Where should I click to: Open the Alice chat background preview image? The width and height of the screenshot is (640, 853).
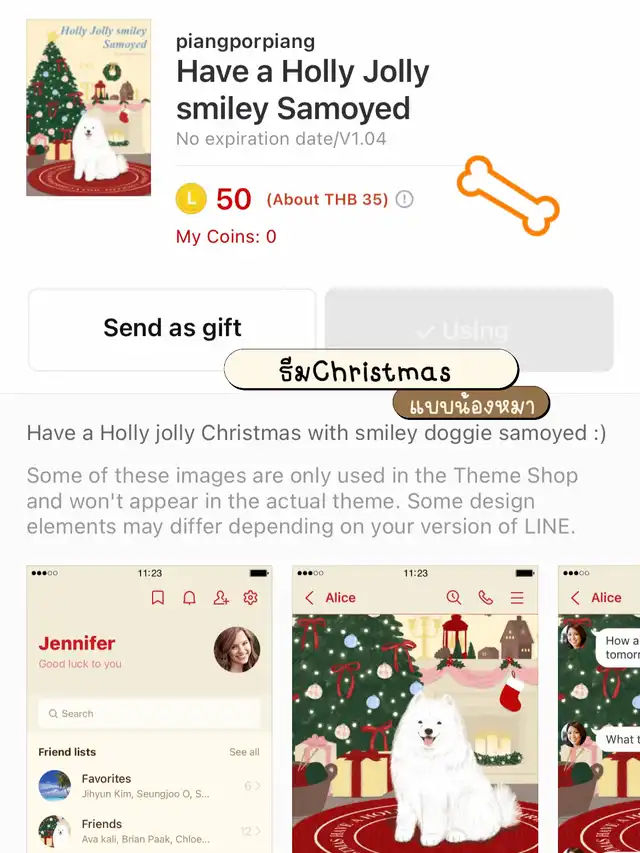coord(415,708)
